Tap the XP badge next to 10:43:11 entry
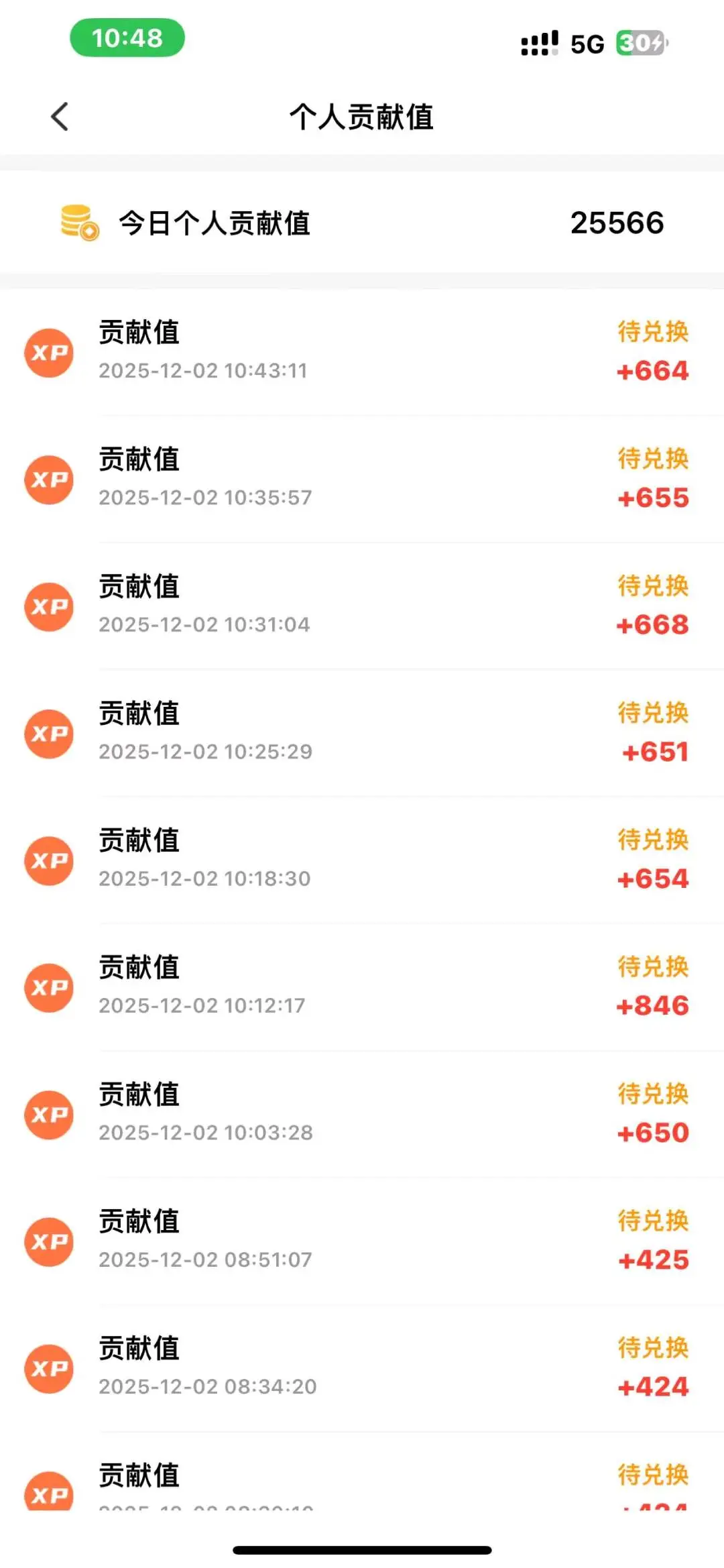The image size is (724, 1568). pyautogui.click(x=48, y=352)
